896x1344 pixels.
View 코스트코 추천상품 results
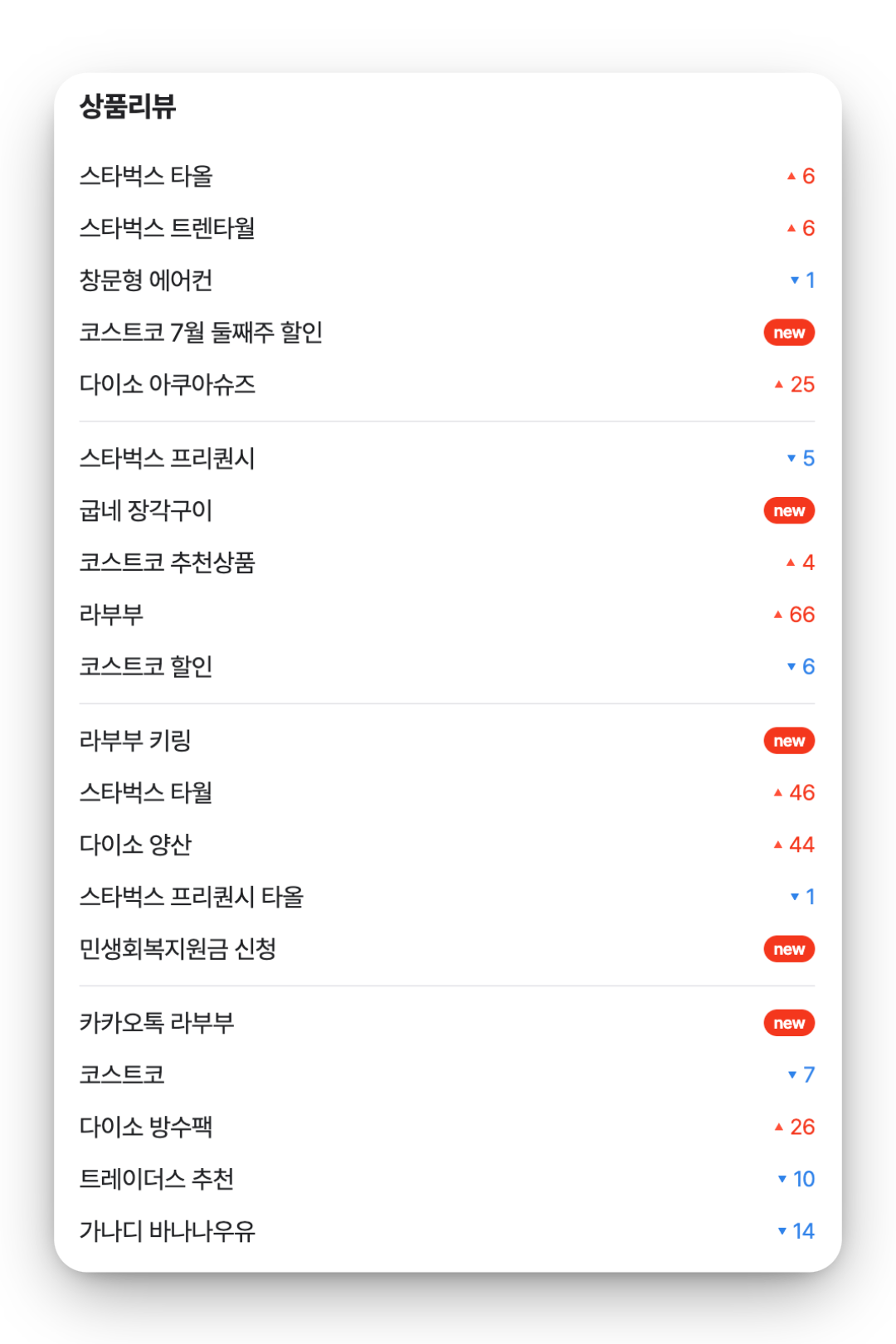[167, 562]
